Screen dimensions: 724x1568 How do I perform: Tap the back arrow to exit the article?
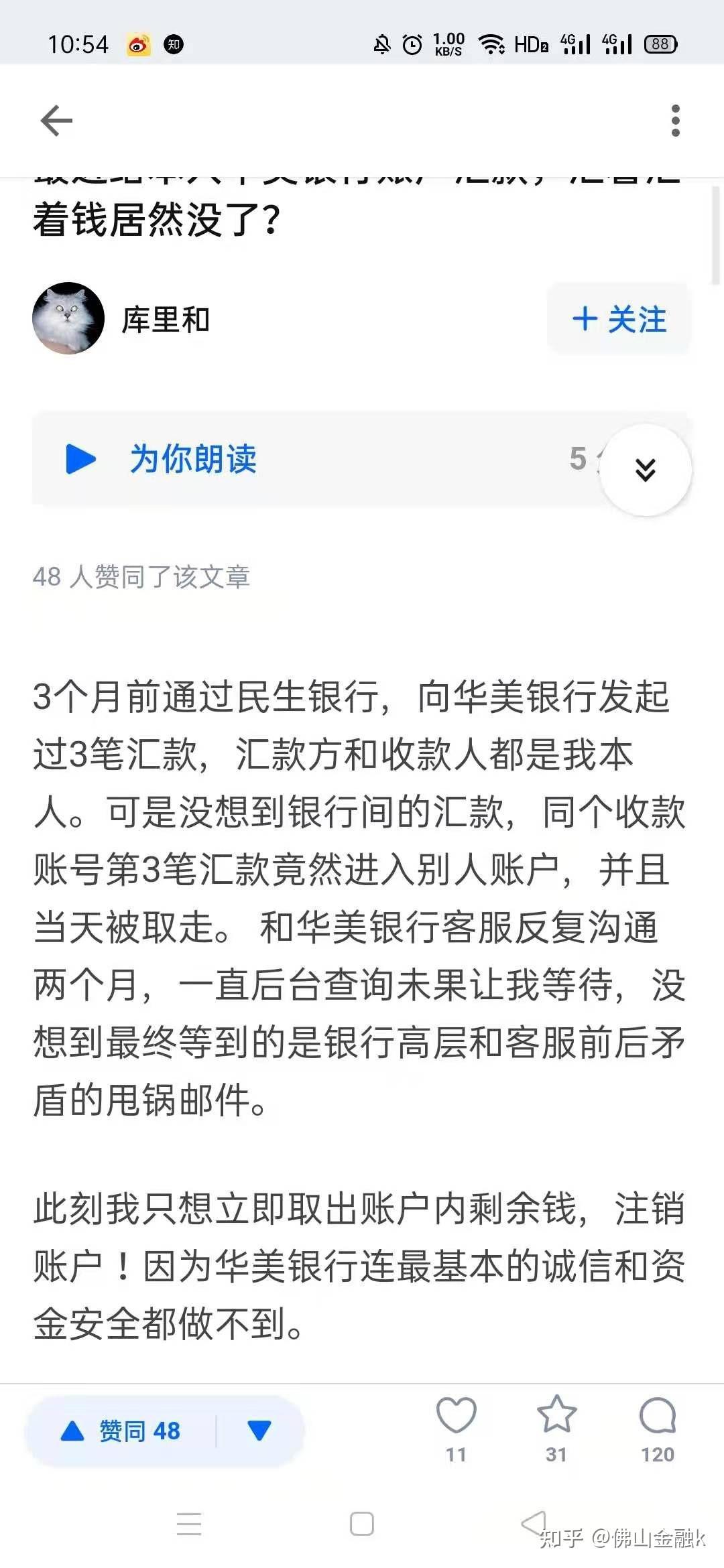pos(56,121)
